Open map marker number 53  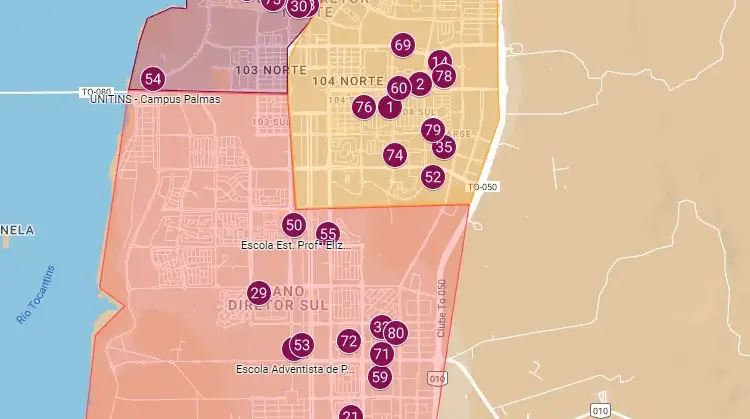tap(303, 345)
